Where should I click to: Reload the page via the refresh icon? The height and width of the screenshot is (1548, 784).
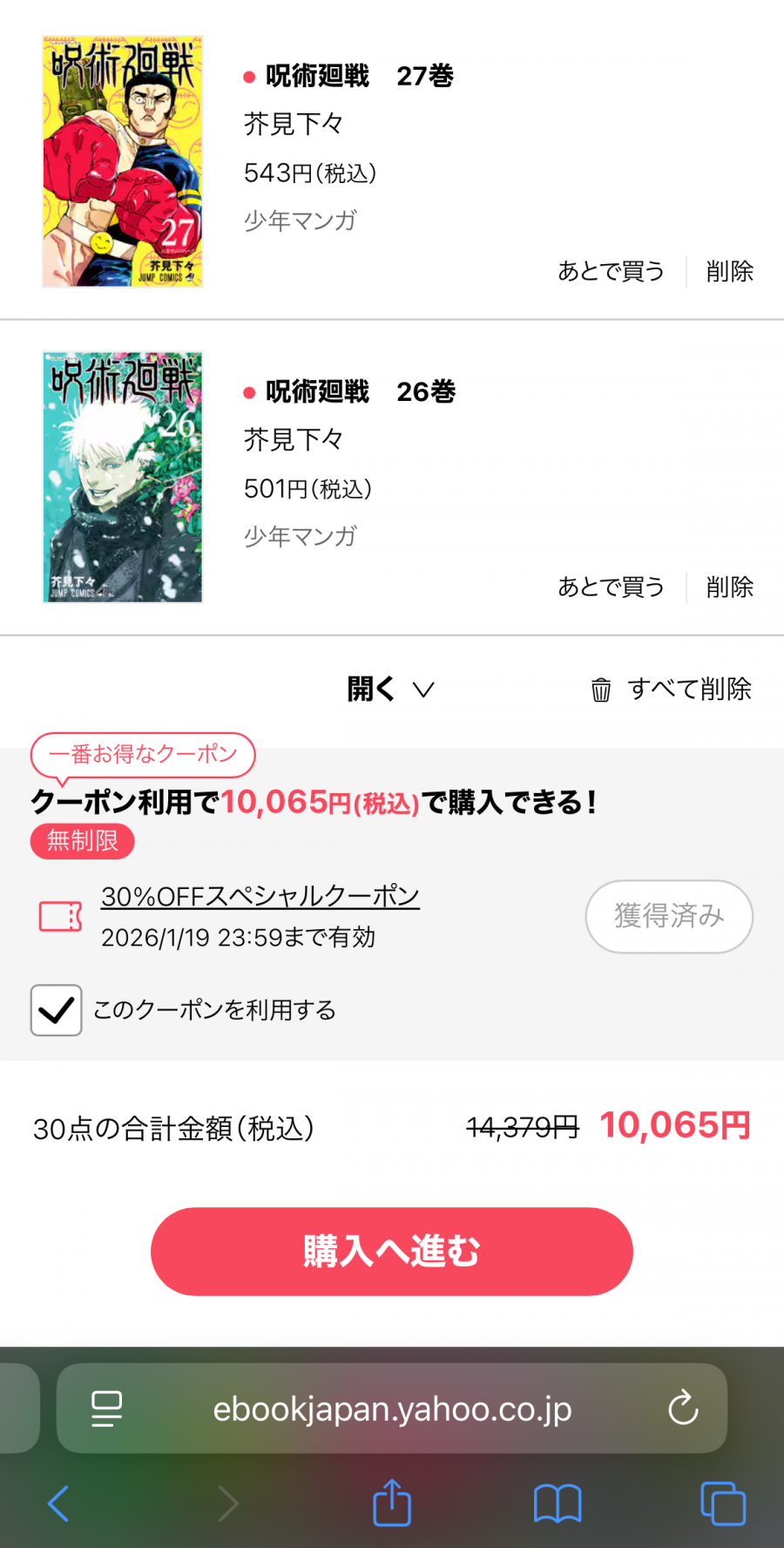point(683,1408)
